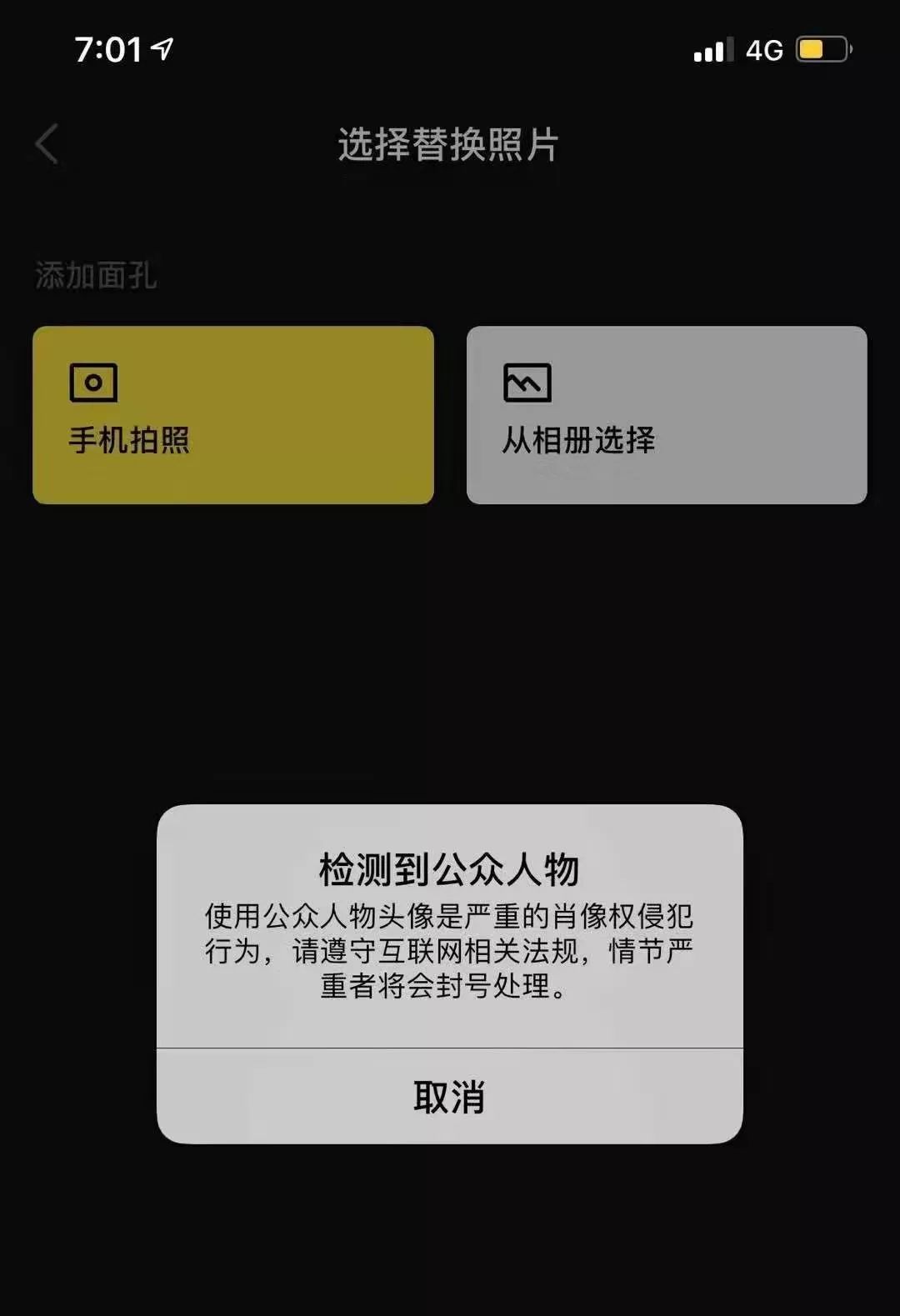
Task: Select 手机拍照 to take a photo
Action: [233, 415]
